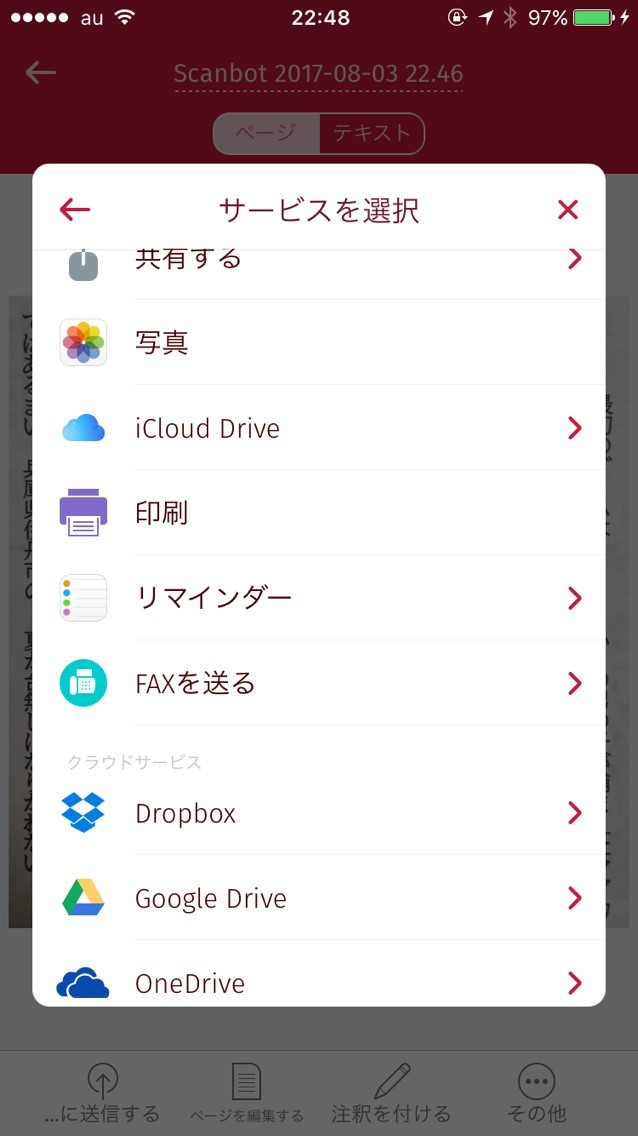Select Dropbox cloud service
Screen dimensions: 638x1136
click(318, 813)
